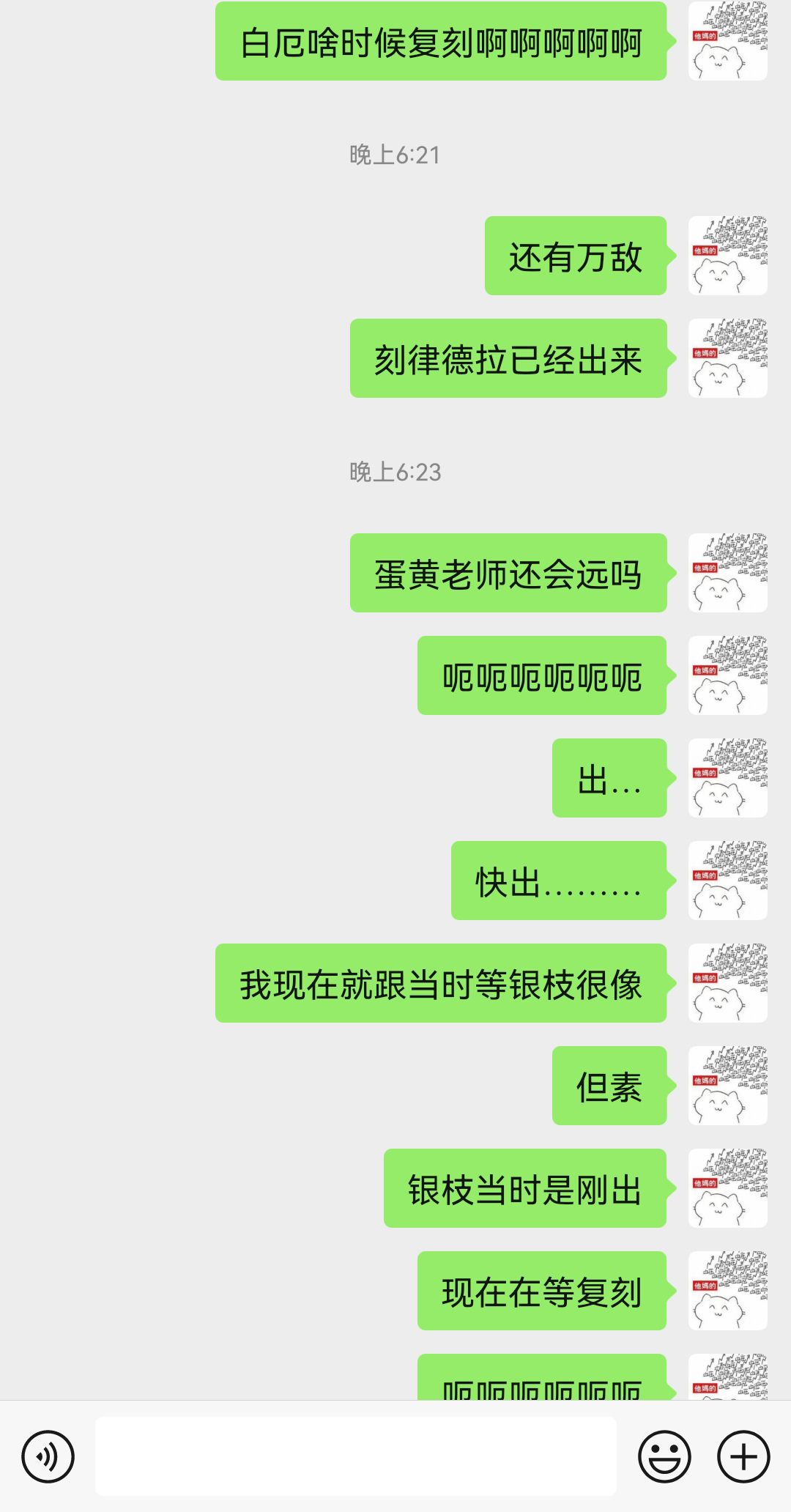Tap the avatar beside 但素 message
The width and height of the screenshot is (791, 1512).
click(x=728, y=1086)
